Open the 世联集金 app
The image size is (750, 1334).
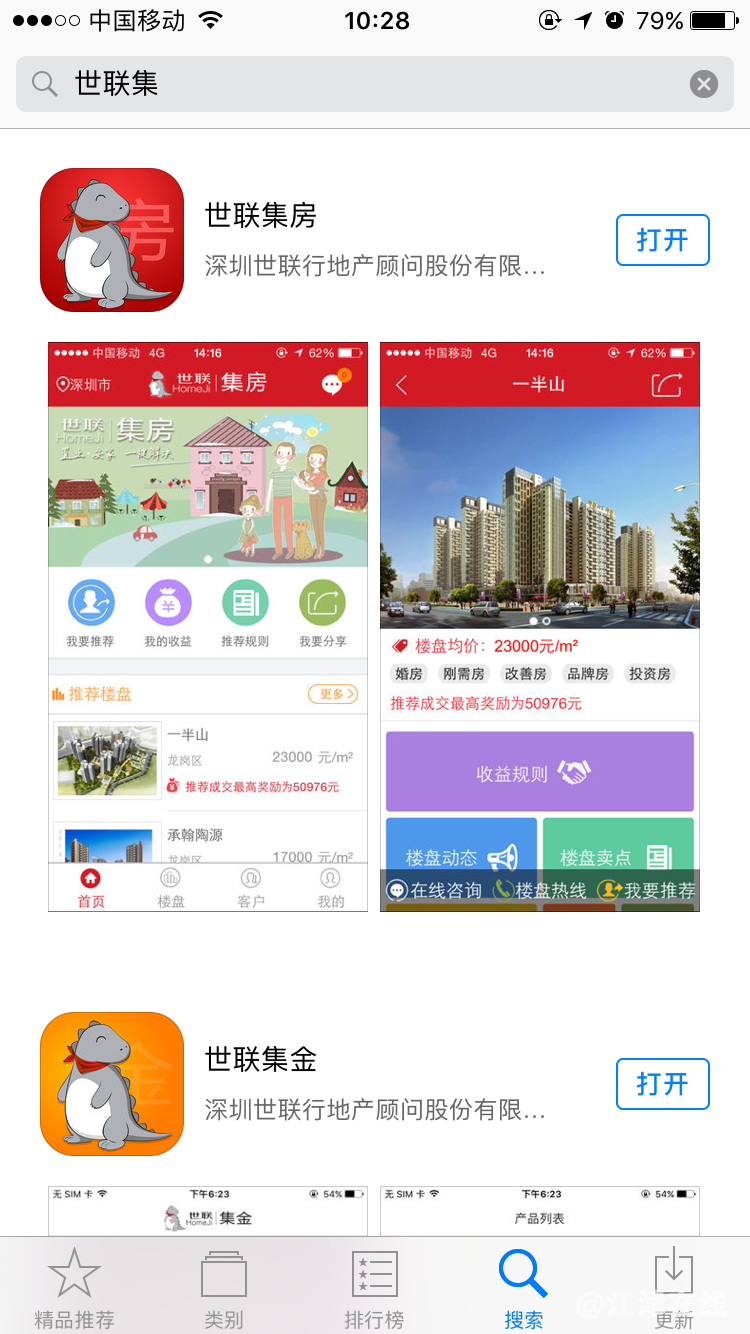click(662, 1084)
